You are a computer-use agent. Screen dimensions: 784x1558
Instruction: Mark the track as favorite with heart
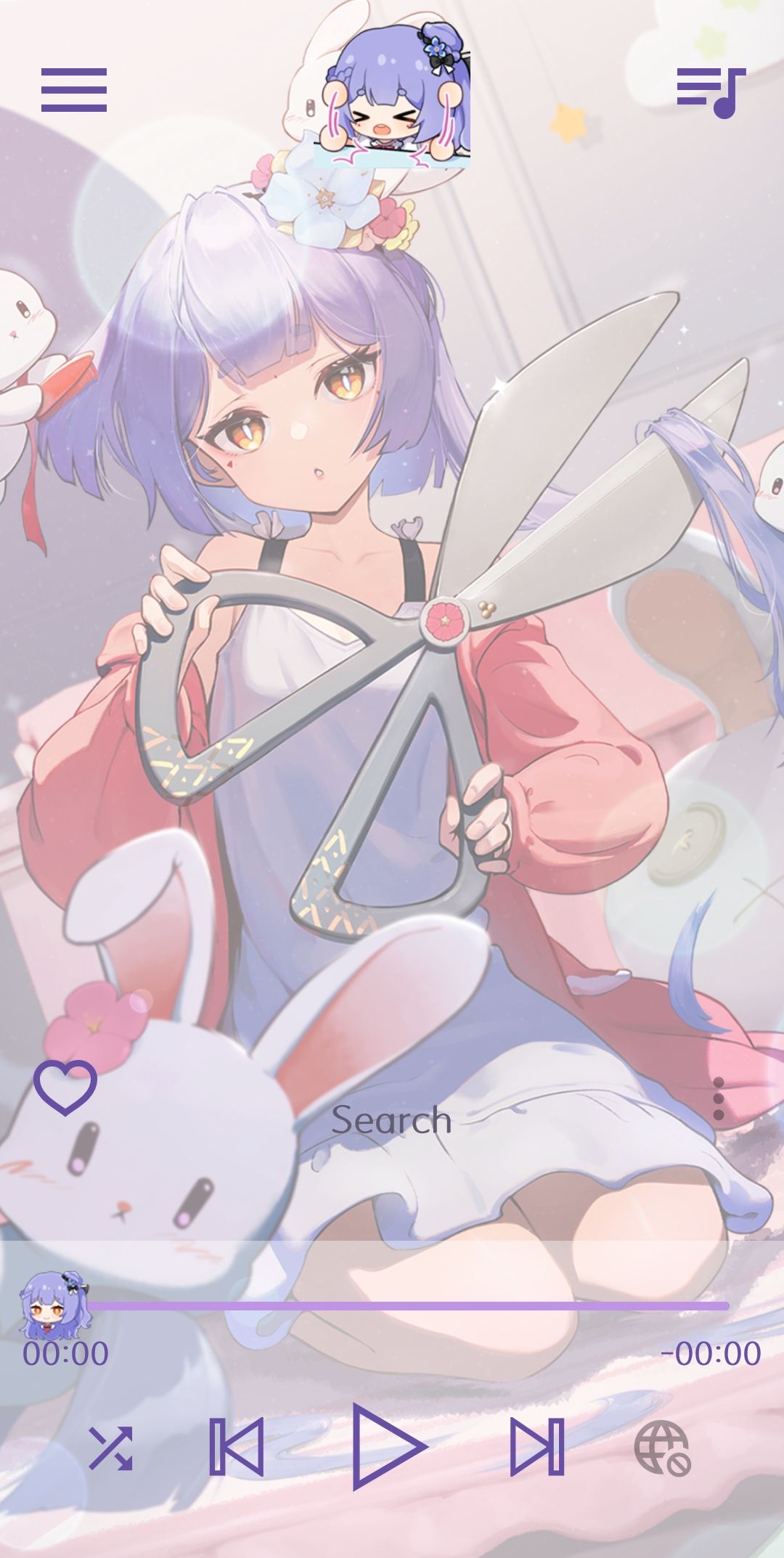tap(65, 1087)
